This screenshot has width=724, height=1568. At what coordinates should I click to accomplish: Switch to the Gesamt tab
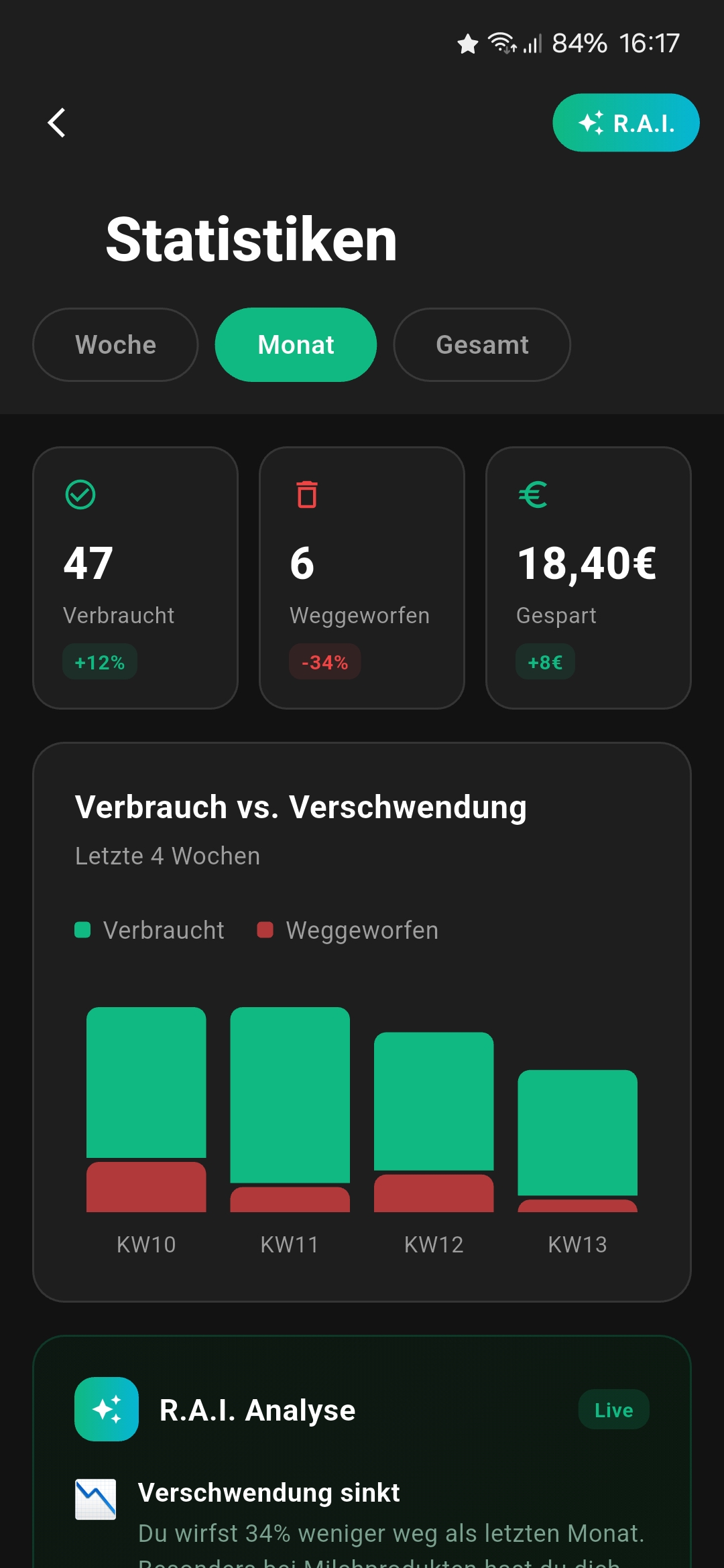[482, 344]
